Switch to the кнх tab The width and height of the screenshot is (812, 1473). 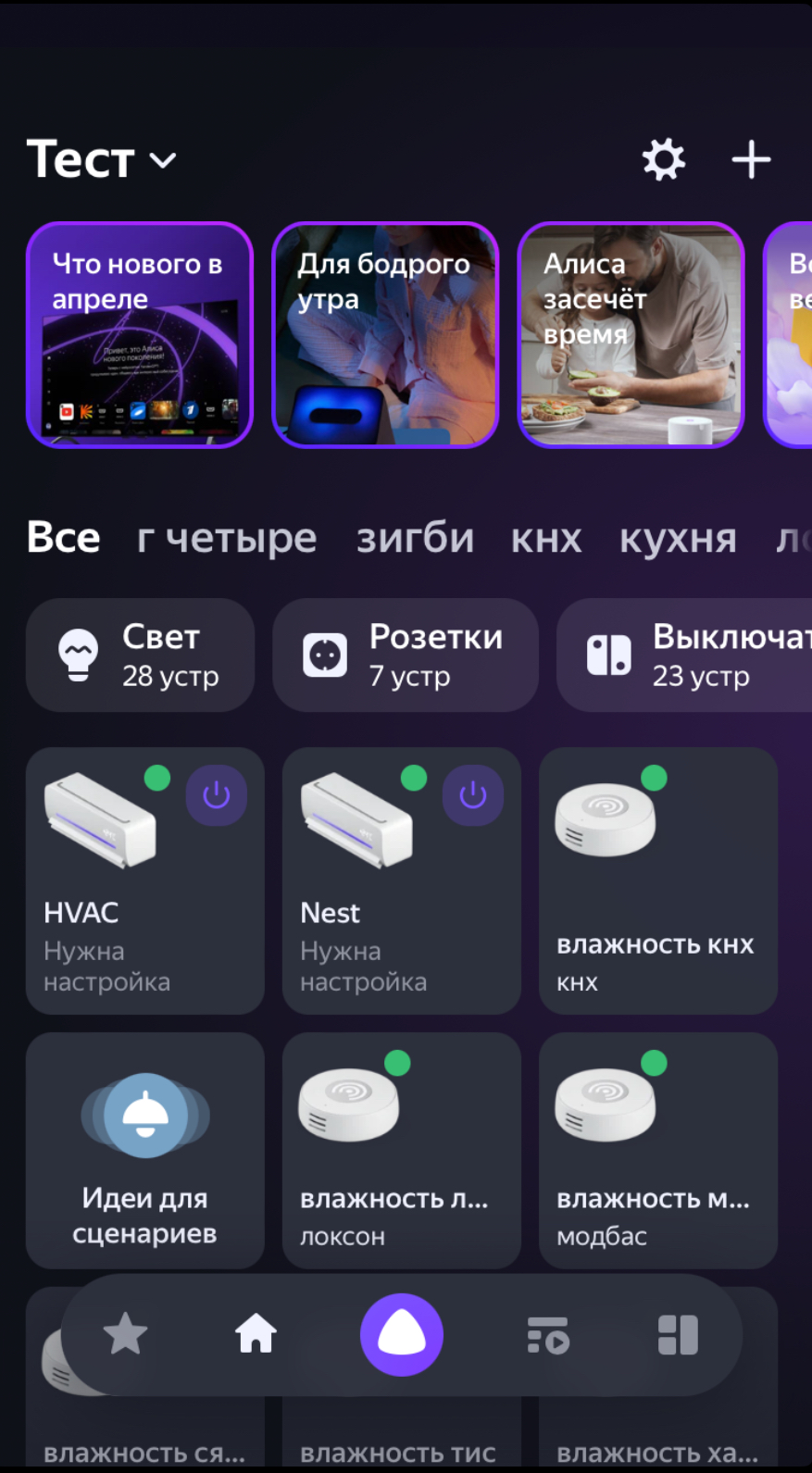[x=546, y=538]
